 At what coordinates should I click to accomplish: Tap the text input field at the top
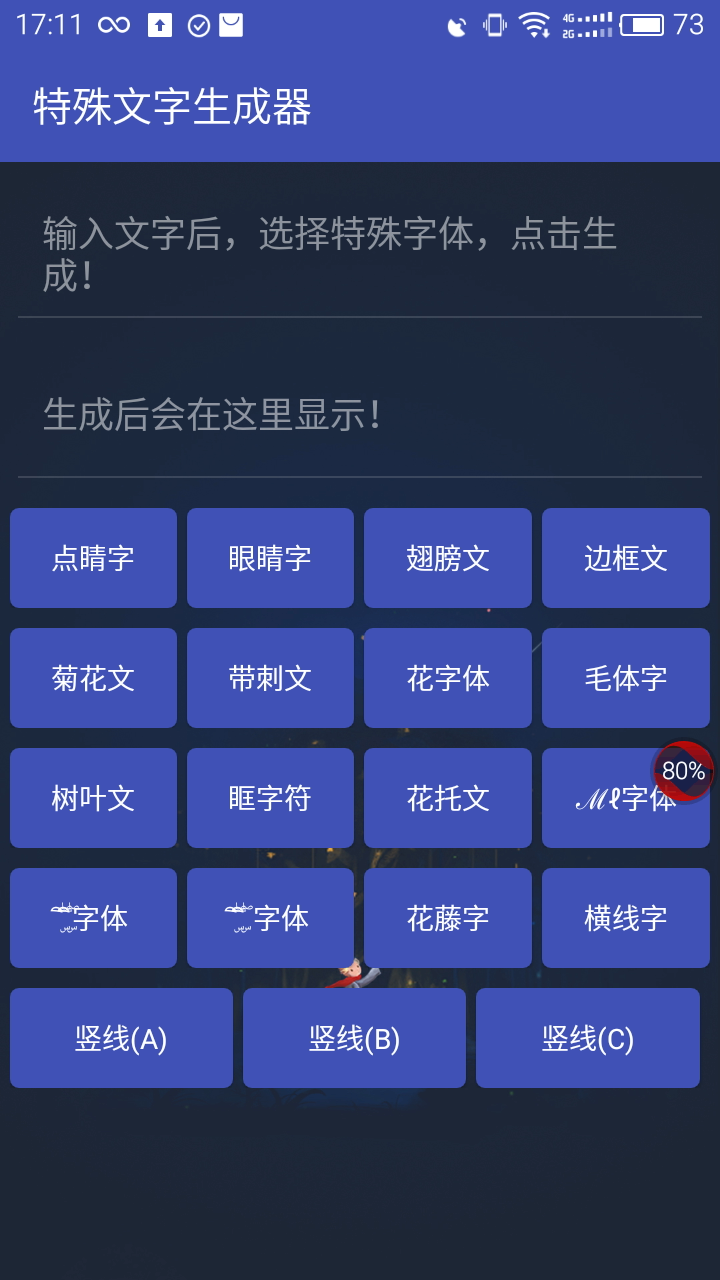pyautogui.click(x=360, y=250)
